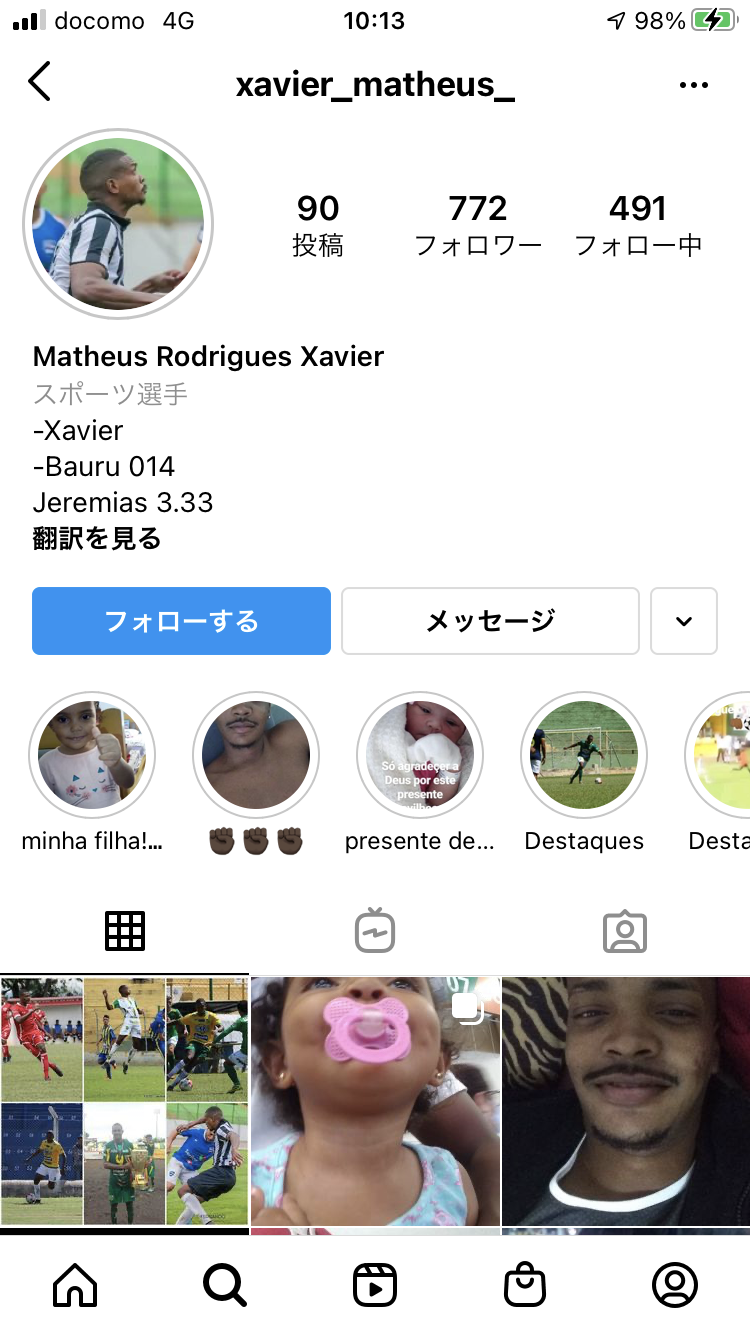Follow this account with フォローする
This screenshot has width=750, height=1334.
[181, 621]
